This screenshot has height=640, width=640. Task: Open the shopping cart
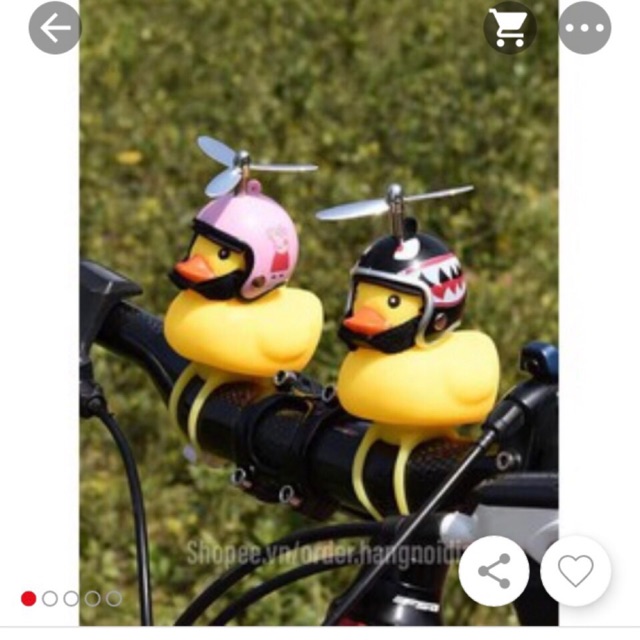(510, 28)
